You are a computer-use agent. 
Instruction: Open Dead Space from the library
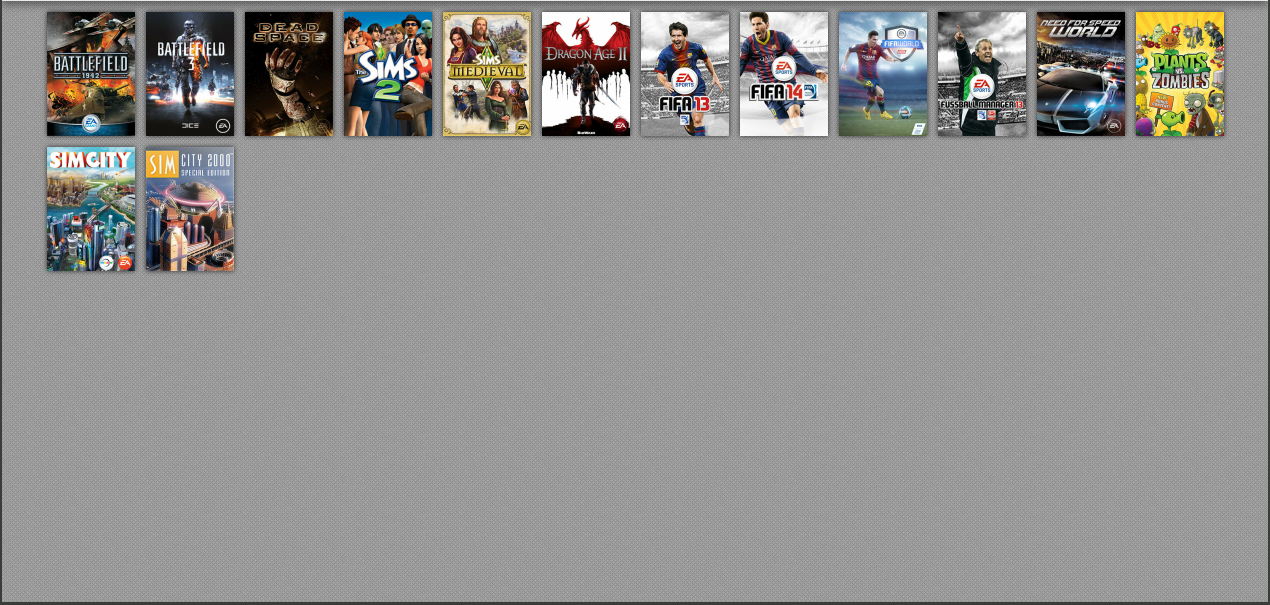coord(289,74)
